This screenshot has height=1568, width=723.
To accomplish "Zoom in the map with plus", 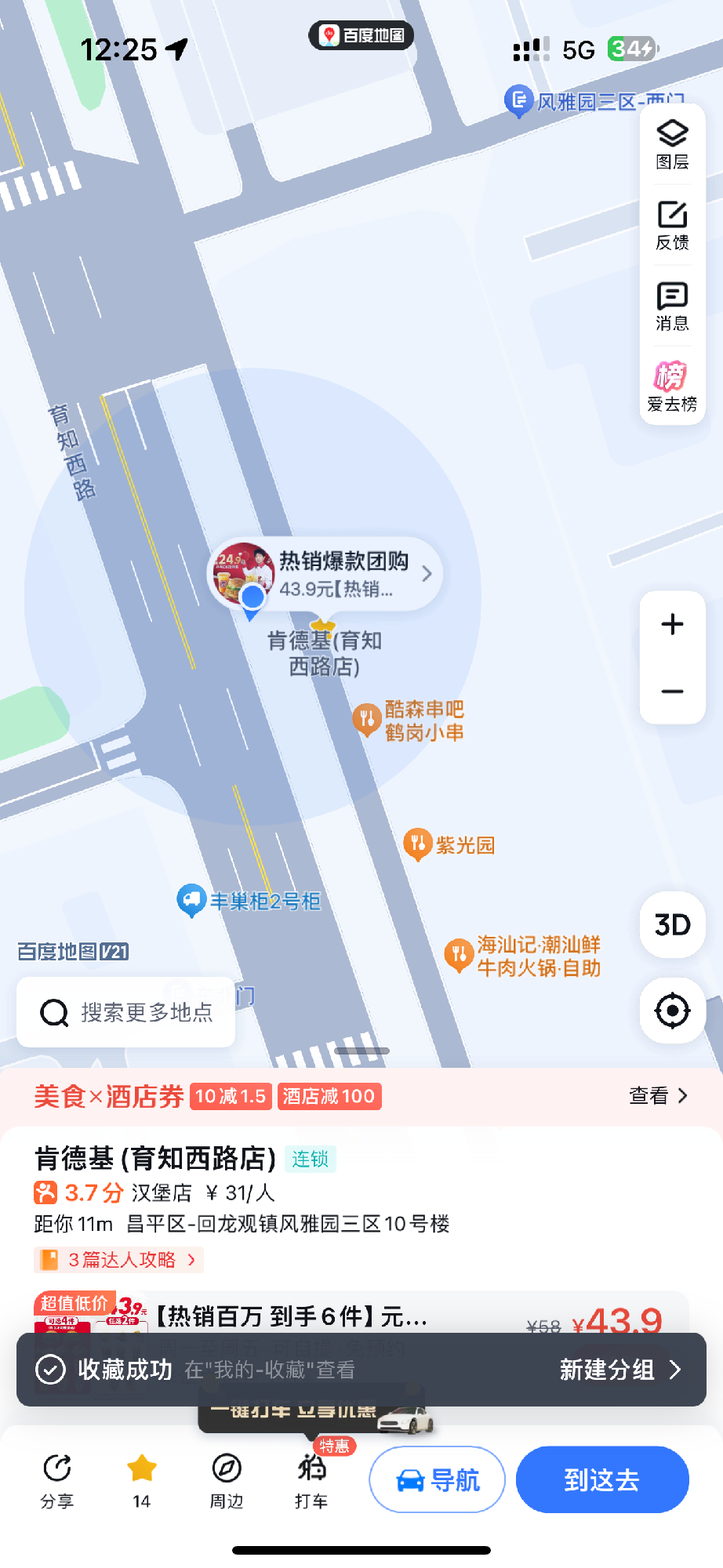I will point(672,625).
